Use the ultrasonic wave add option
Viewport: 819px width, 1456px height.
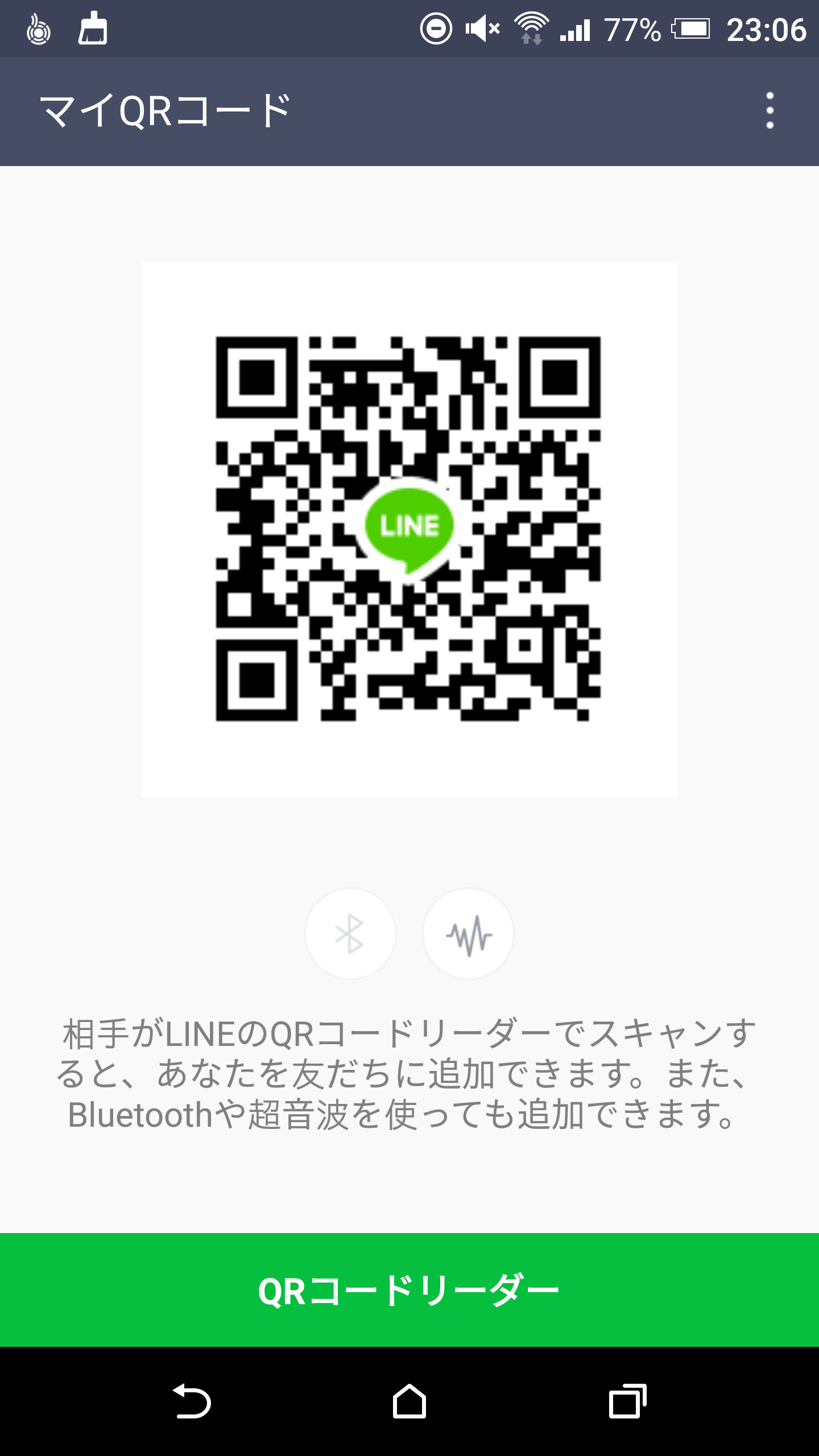pos(468,934)
